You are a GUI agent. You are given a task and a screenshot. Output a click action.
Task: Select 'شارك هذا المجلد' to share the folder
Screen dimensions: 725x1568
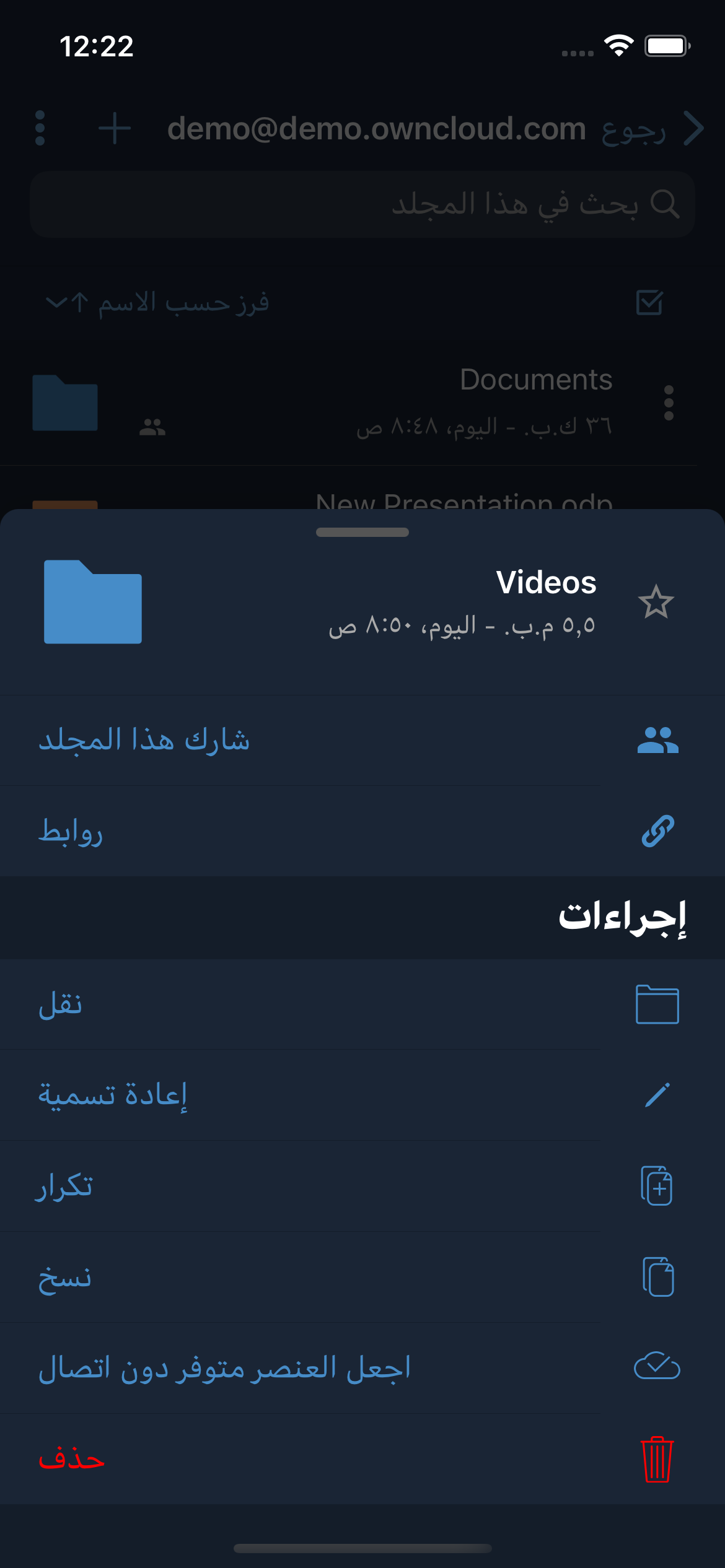click(x=362, y=741)
